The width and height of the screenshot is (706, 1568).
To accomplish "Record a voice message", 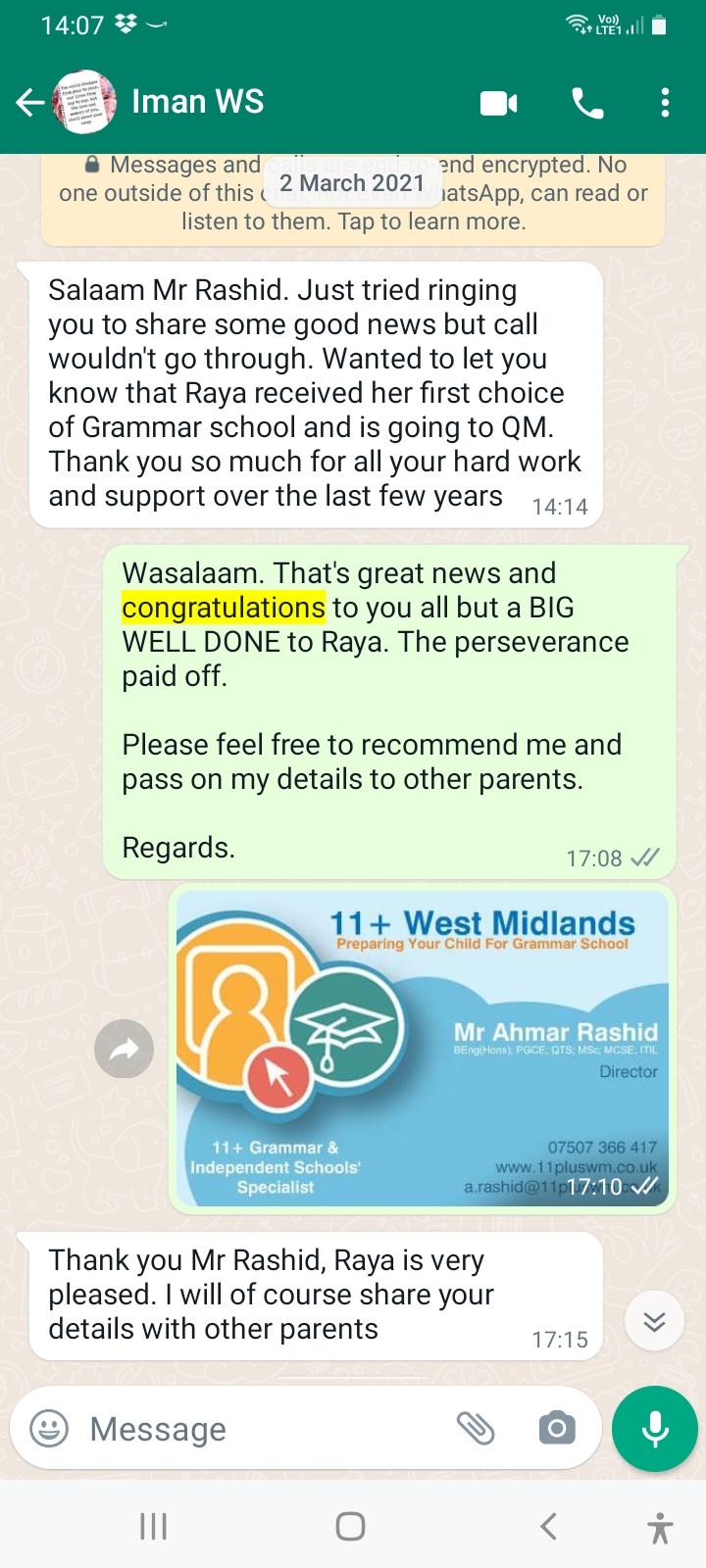I will point(655,1429).
